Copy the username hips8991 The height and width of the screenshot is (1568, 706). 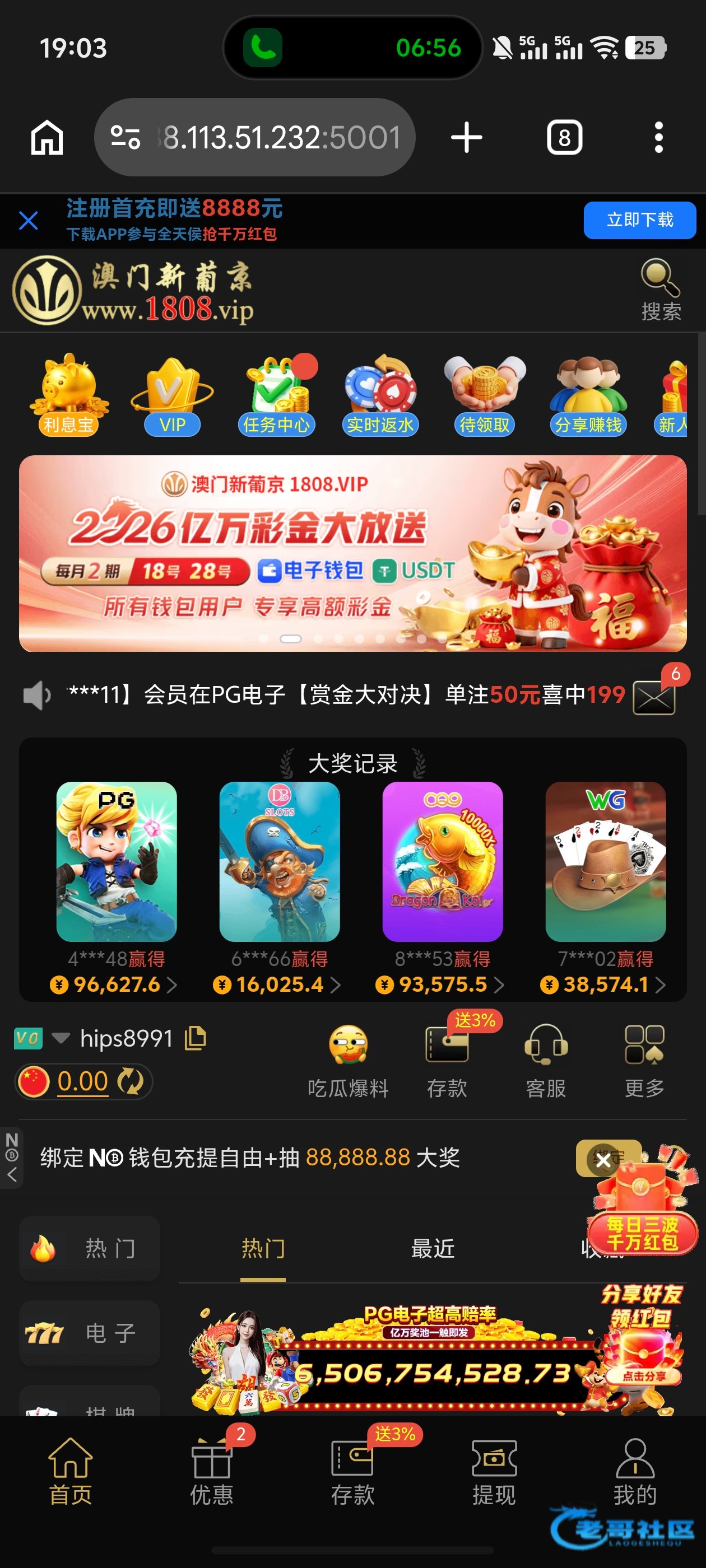[x=195, y=1038]
